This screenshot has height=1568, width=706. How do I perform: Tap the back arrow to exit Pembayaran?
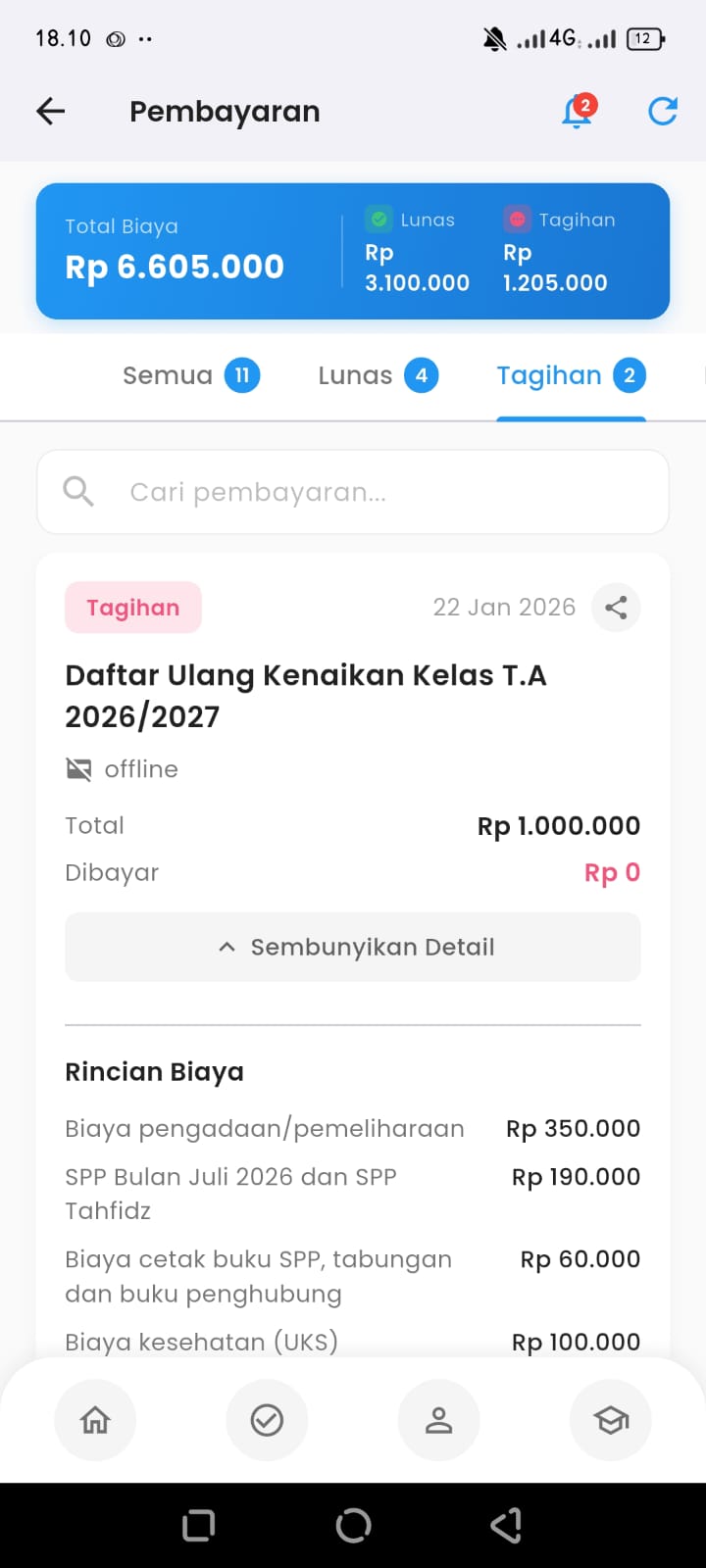pos(50,111)
